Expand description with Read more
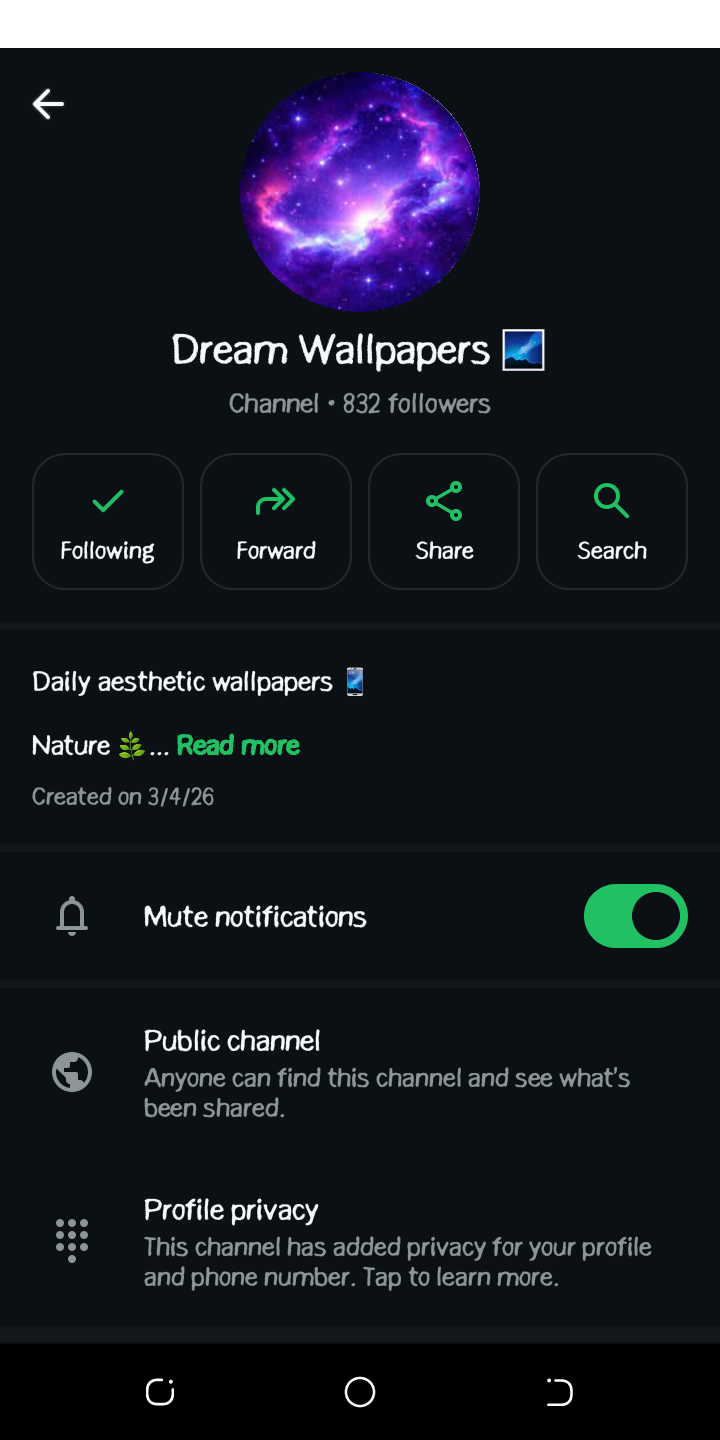Image resolution: width=720 pixels, height=1440 pixels. (x=238, y=745)
